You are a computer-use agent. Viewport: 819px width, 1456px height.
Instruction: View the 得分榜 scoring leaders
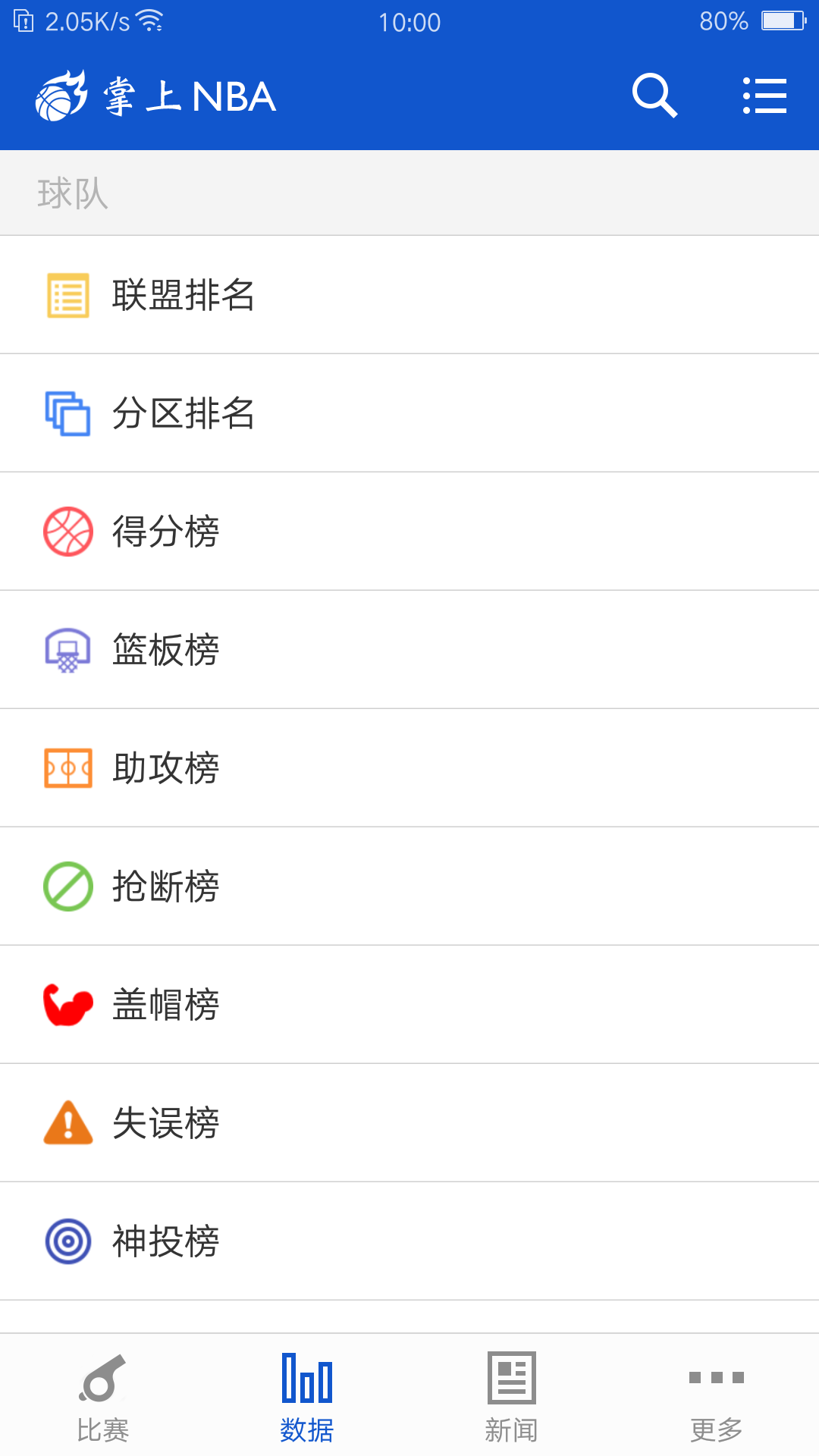pyautogui.click(x=409, y=532)
